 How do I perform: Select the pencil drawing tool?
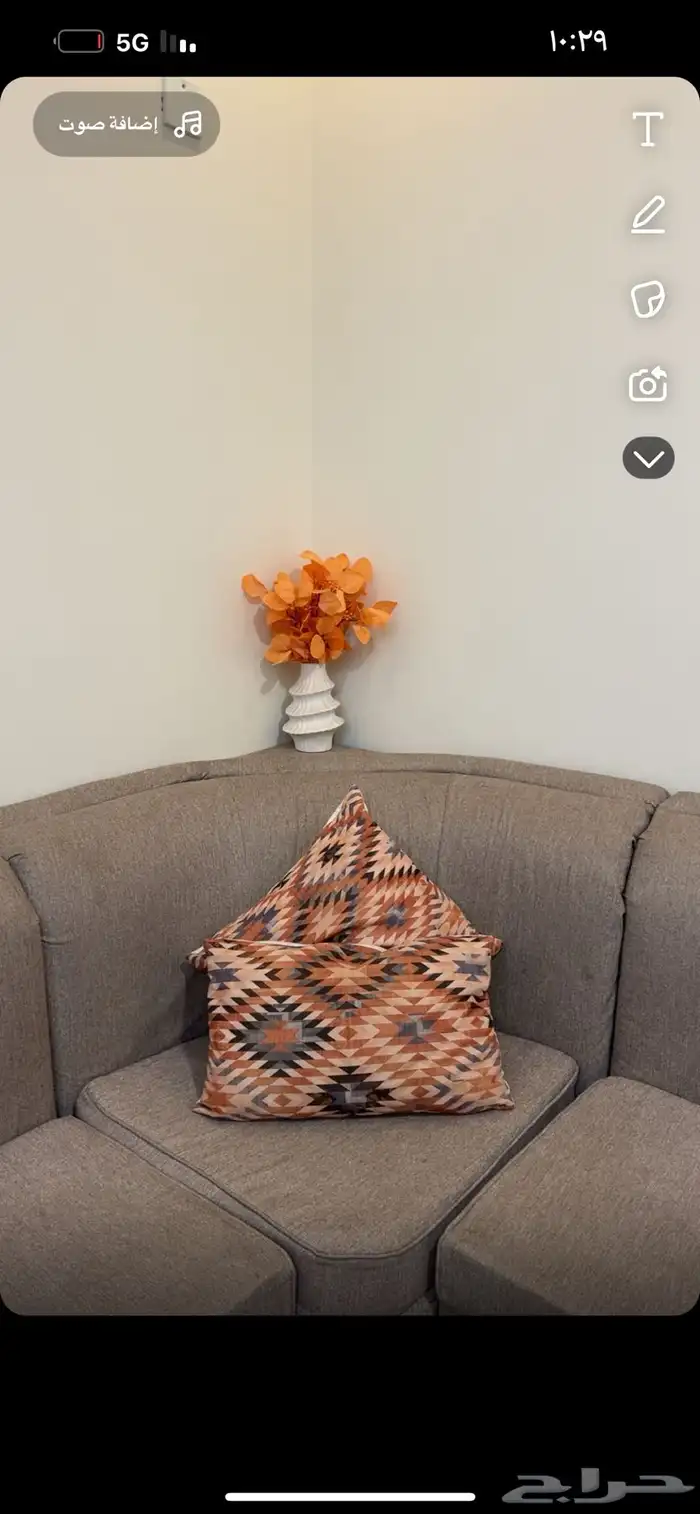648,214
